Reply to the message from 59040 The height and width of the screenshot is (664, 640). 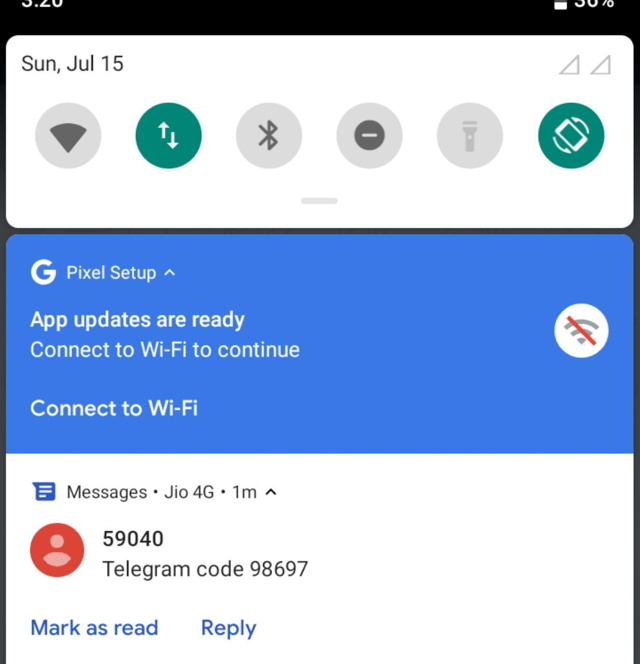tap(228, 628)
